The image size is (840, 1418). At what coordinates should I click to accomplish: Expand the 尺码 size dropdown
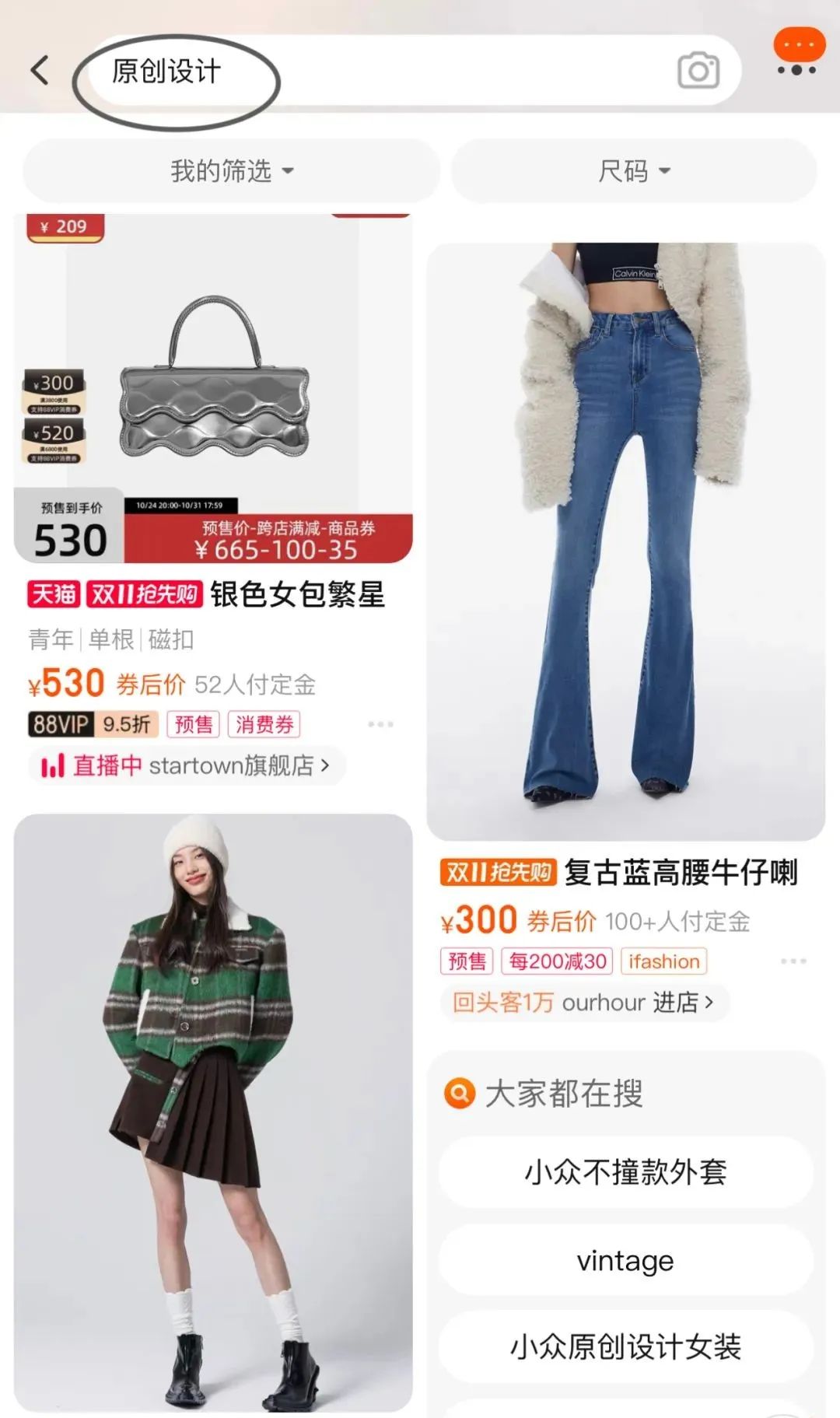click(x=634, y=171)
